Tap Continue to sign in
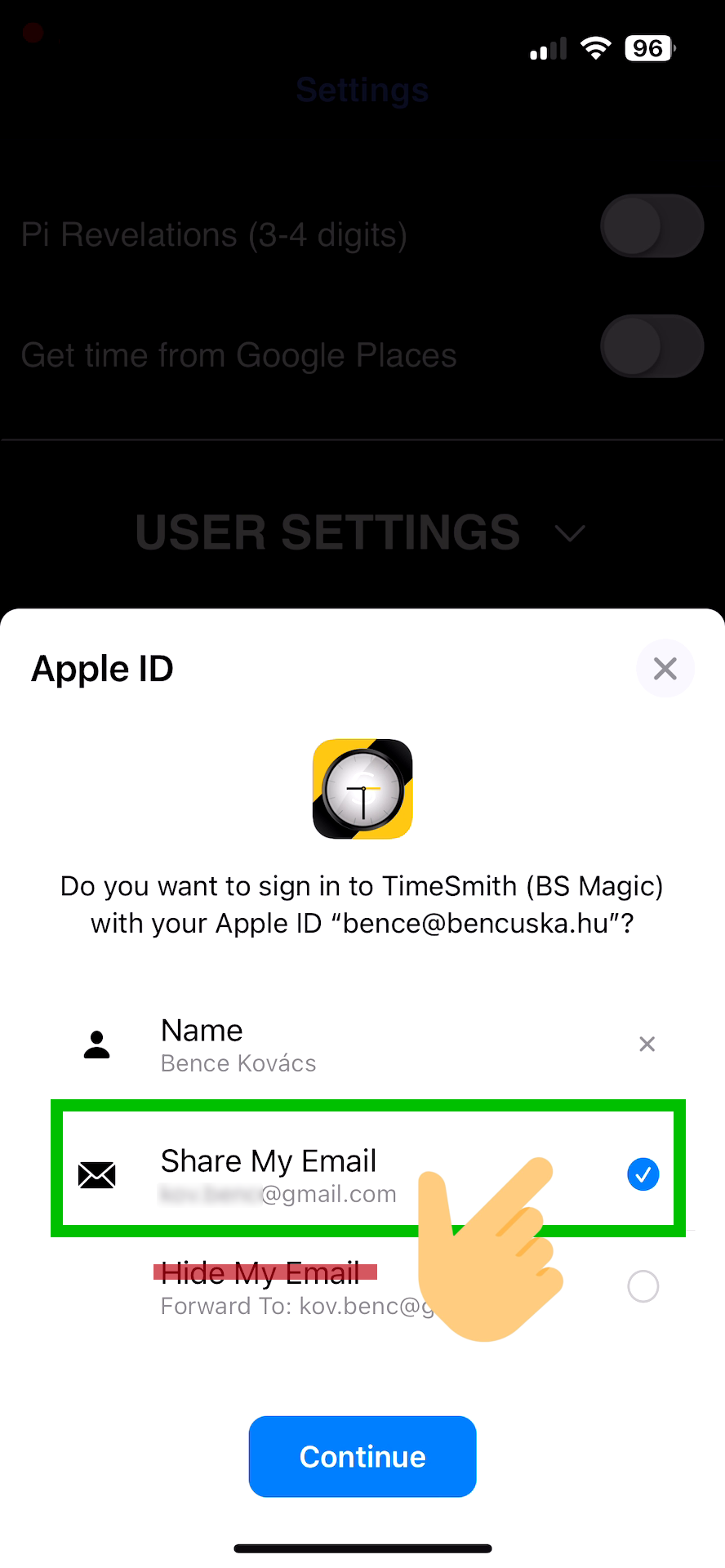The height and width of the screenshot is (1568, 725). tap(362, 1456)
